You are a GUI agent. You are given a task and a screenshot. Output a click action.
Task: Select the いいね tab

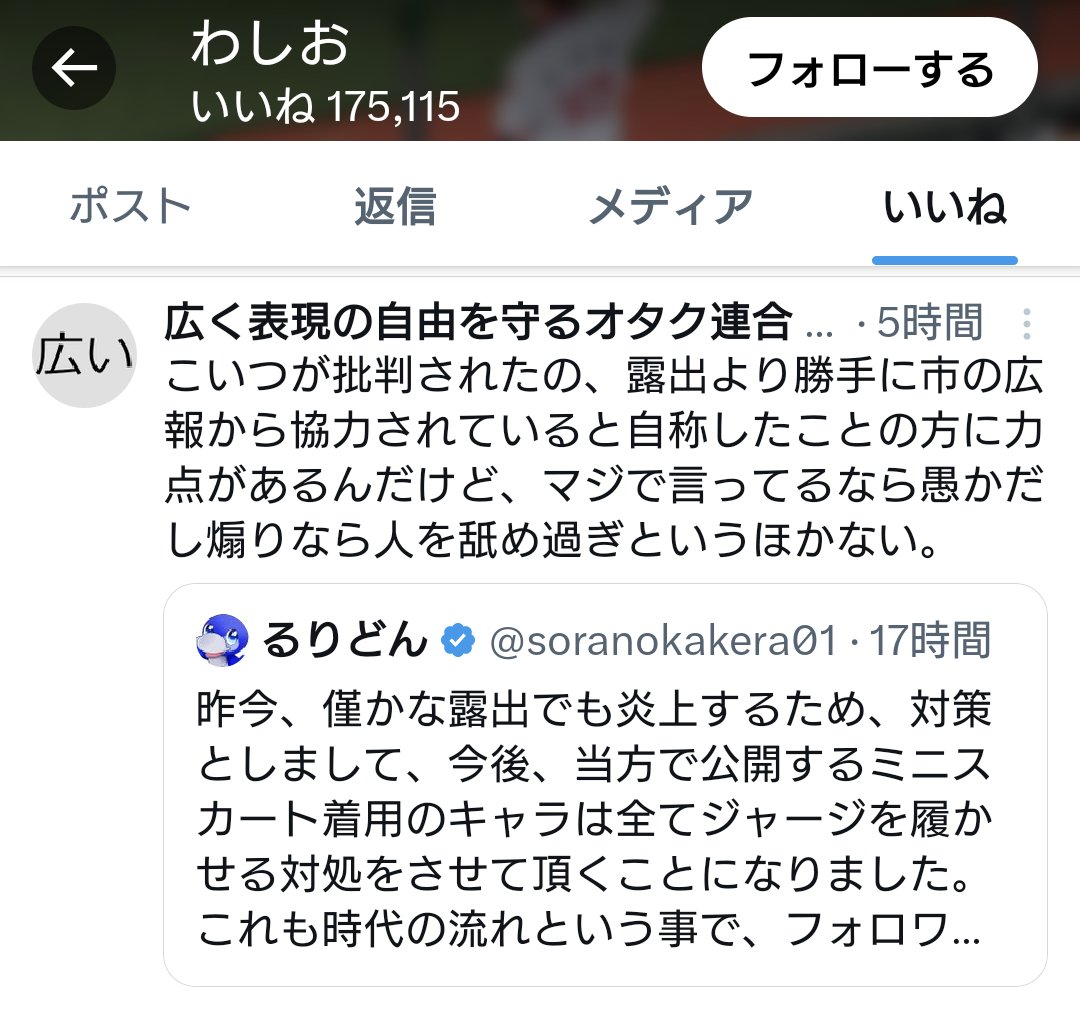point(944,207)
